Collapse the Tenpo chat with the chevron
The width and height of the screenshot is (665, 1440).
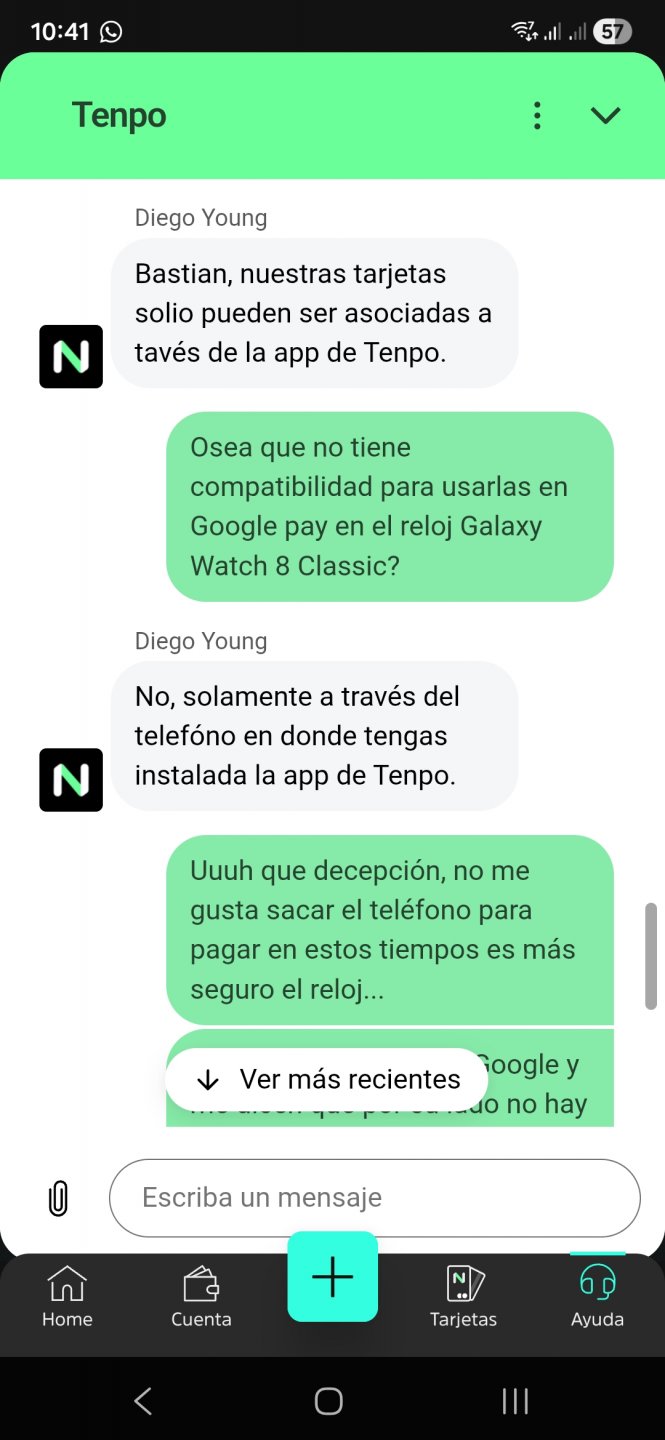tap(605, 116)
